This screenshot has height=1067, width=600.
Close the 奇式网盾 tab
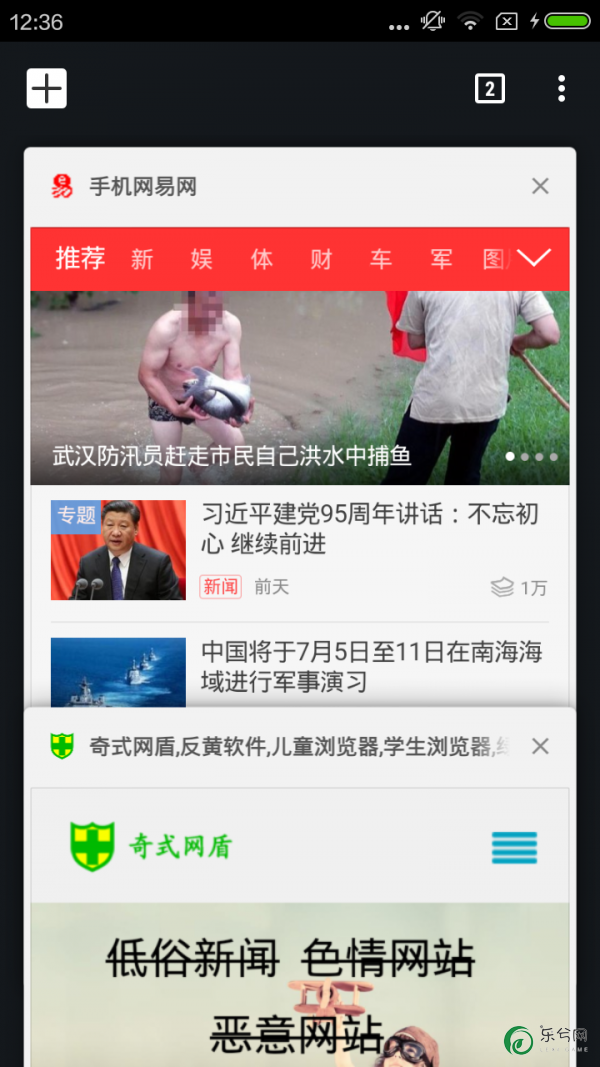point(540,746)
